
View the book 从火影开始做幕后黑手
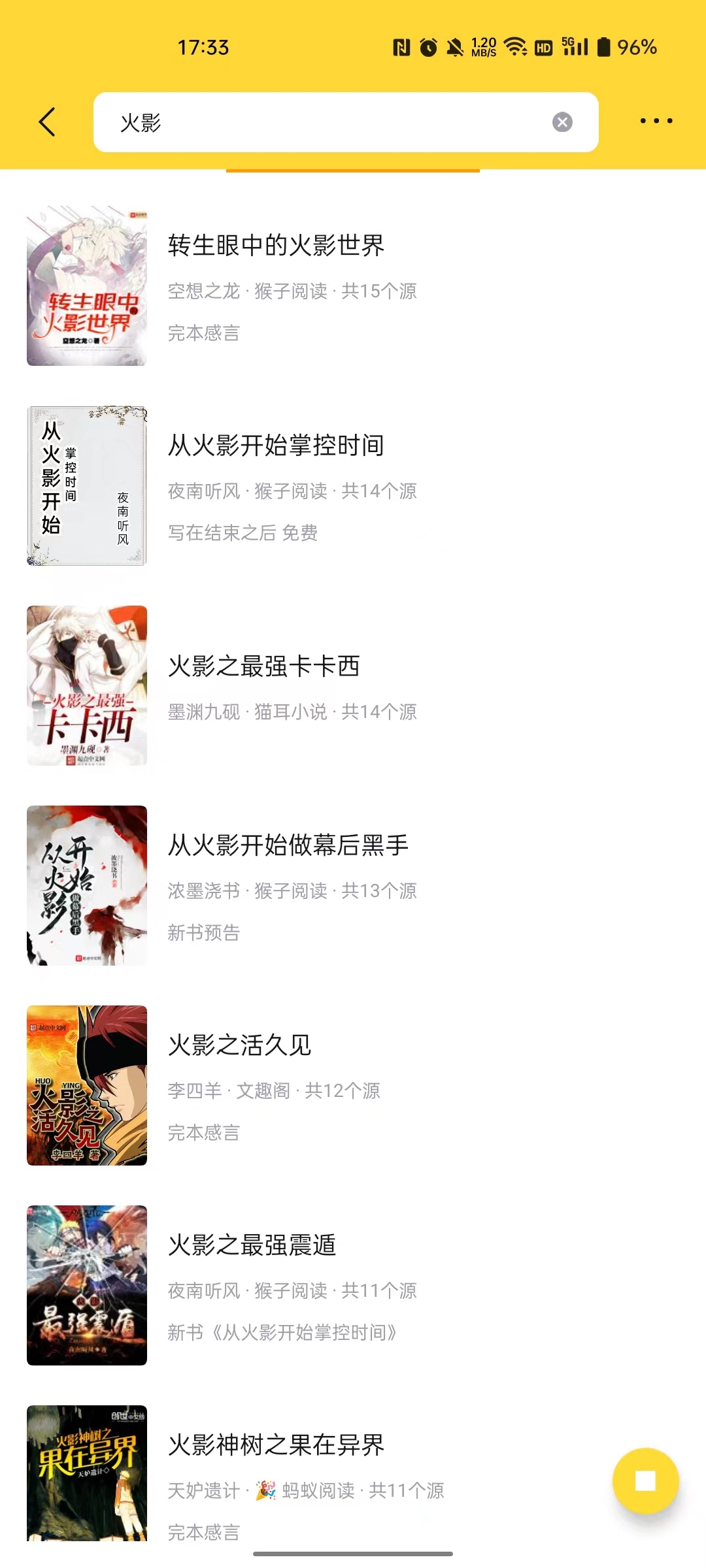pyautogui.click(x=288, y=845)
